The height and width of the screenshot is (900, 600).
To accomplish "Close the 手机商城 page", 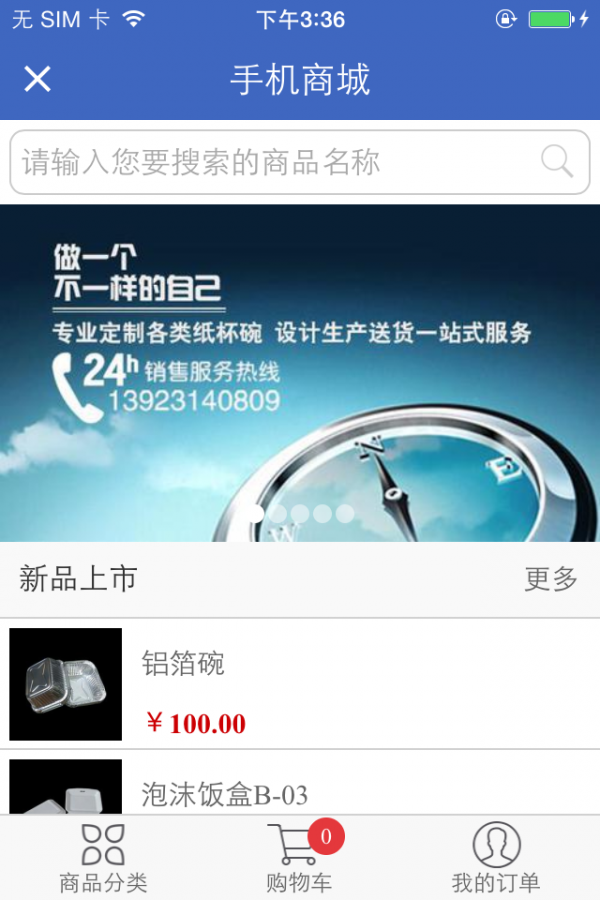I will (37, 79).
